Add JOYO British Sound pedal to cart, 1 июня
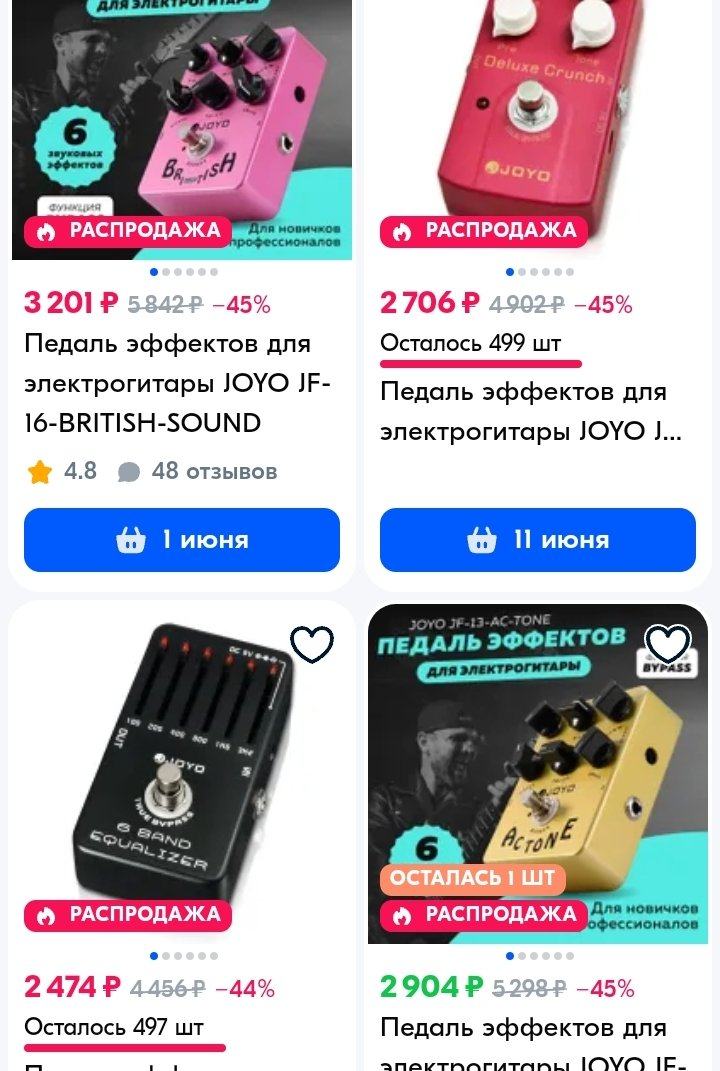The height and width of the screenshot is (1071, 720). [x=181, y=540]
